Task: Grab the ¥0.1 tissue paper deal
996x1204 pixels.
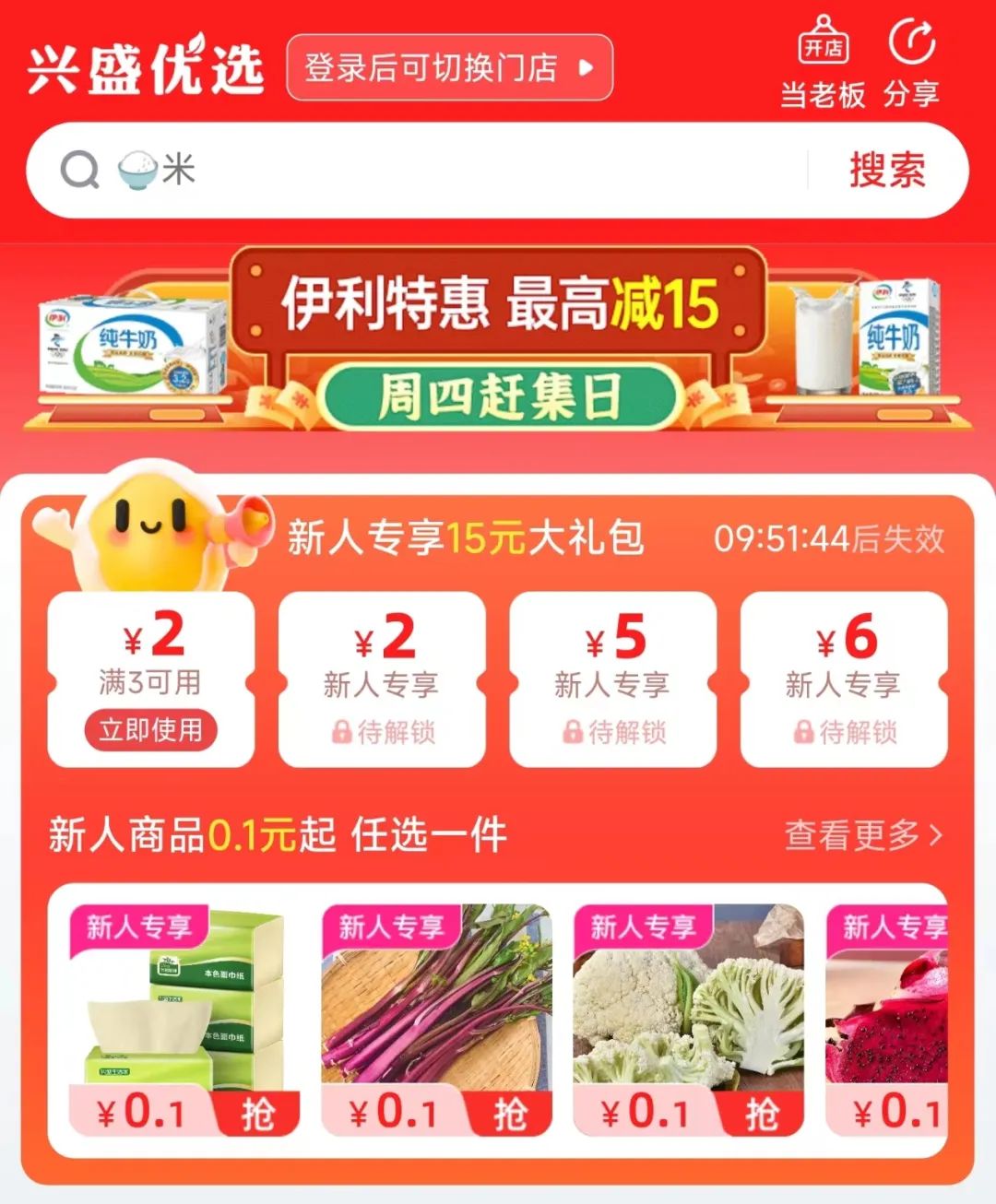Action: (x=255, y=1113)
